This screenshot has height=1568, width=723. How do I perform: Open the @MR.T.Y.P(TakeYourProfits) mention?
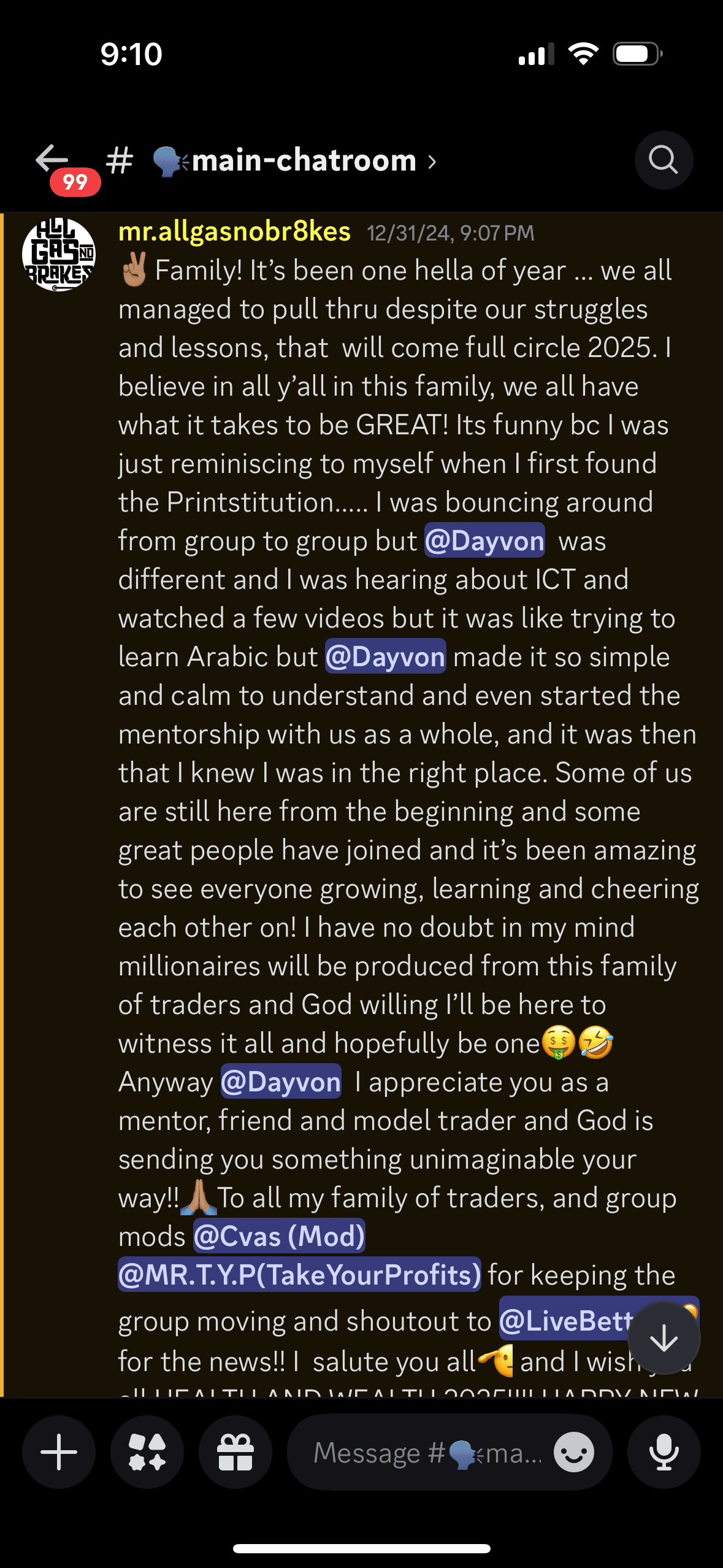pyautogui.click(x=299, y=1275)
